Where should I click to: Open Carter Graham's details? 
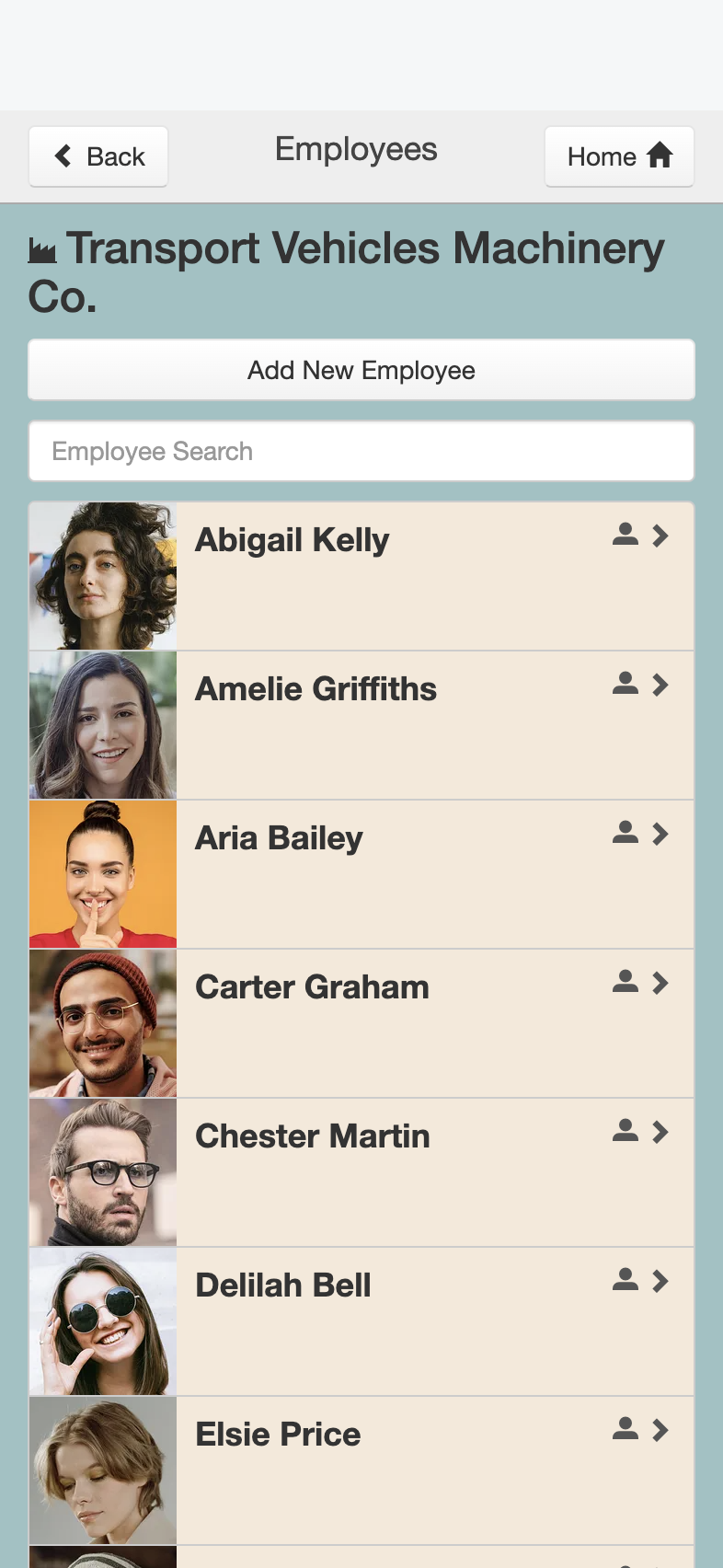(x=361, y=1023)
